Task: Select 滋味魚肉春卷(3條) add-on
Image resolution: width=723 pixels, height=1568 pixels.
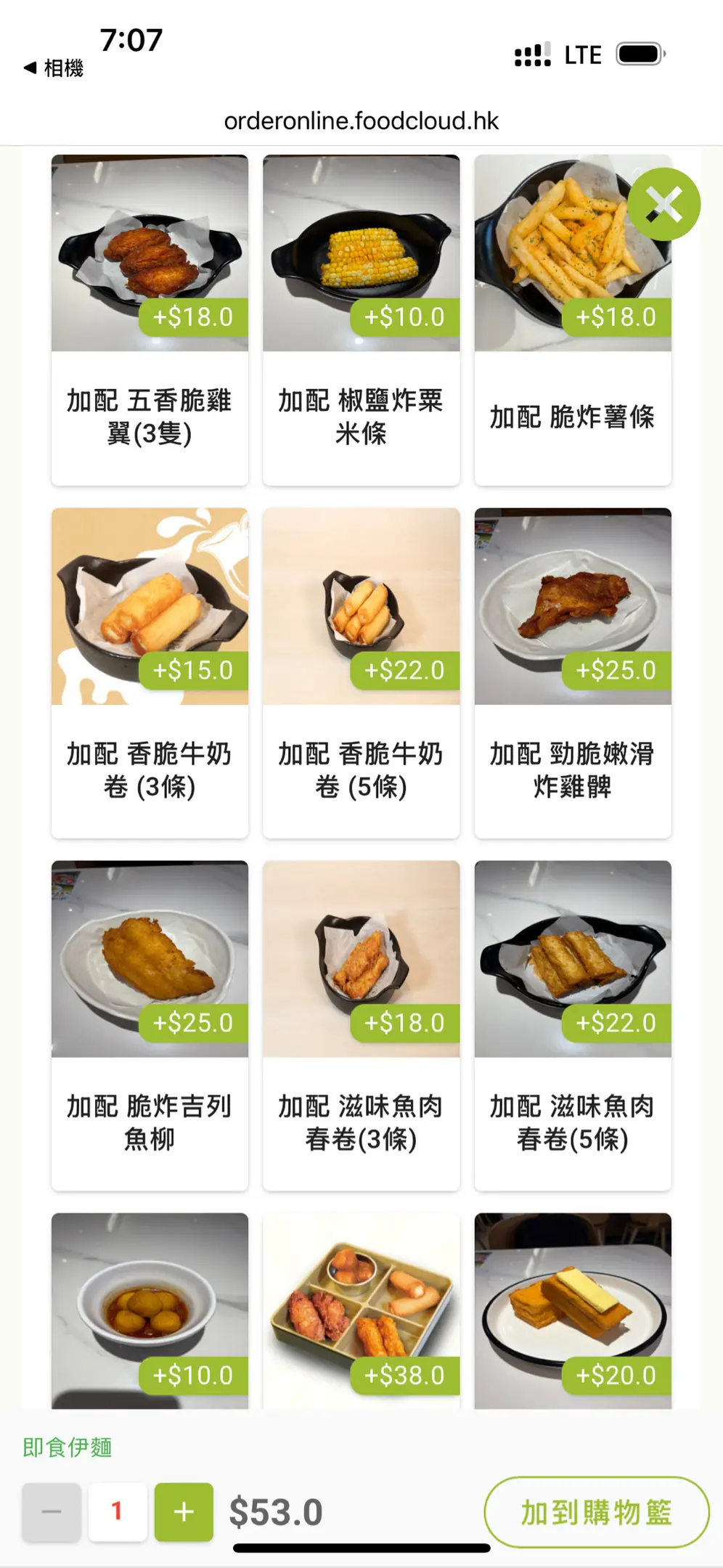Action: point(361,1026)
